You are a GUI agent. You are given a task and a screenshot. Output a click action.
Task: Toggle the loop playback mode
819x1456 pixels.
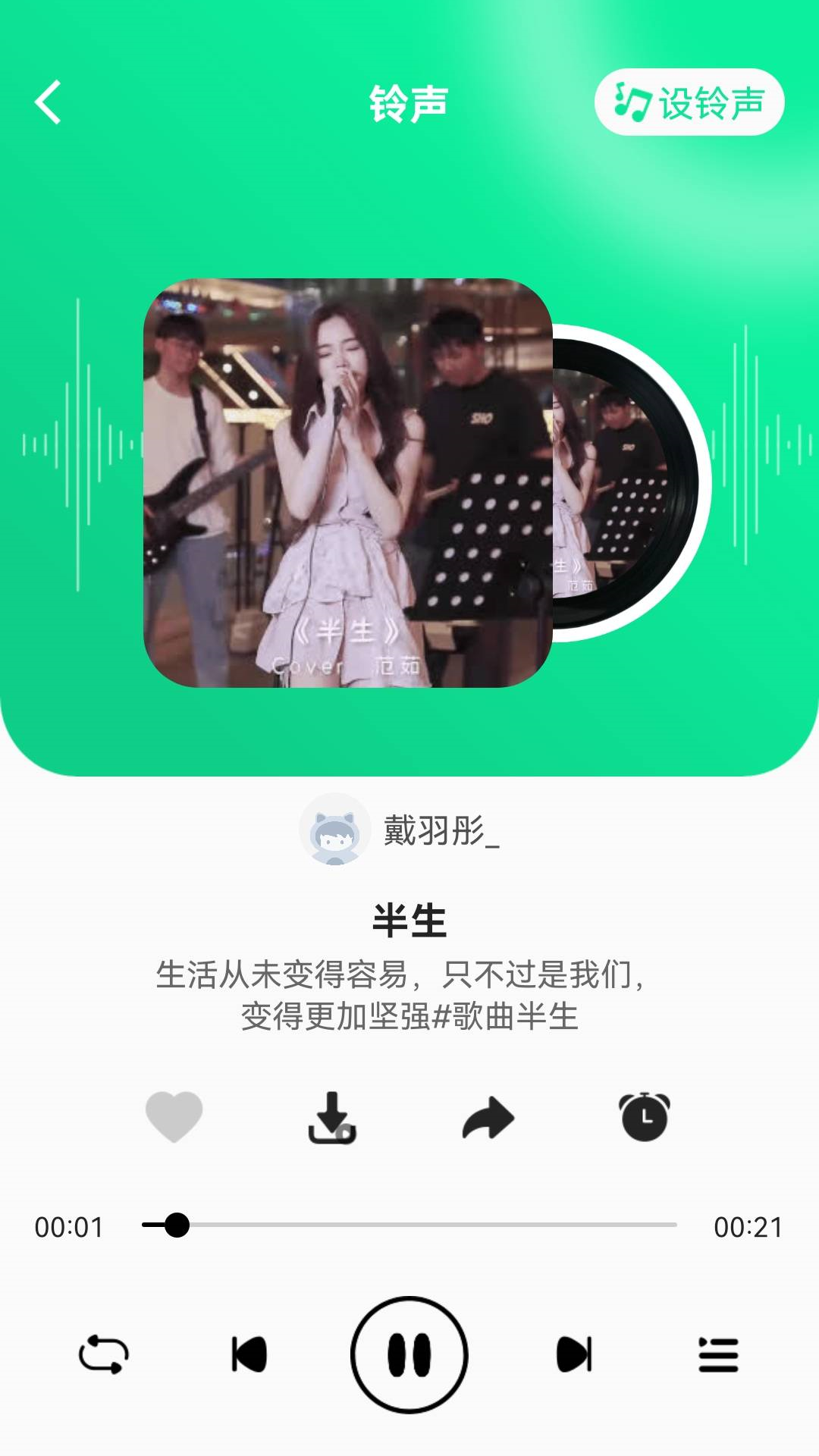click(x=104, y=1354)
